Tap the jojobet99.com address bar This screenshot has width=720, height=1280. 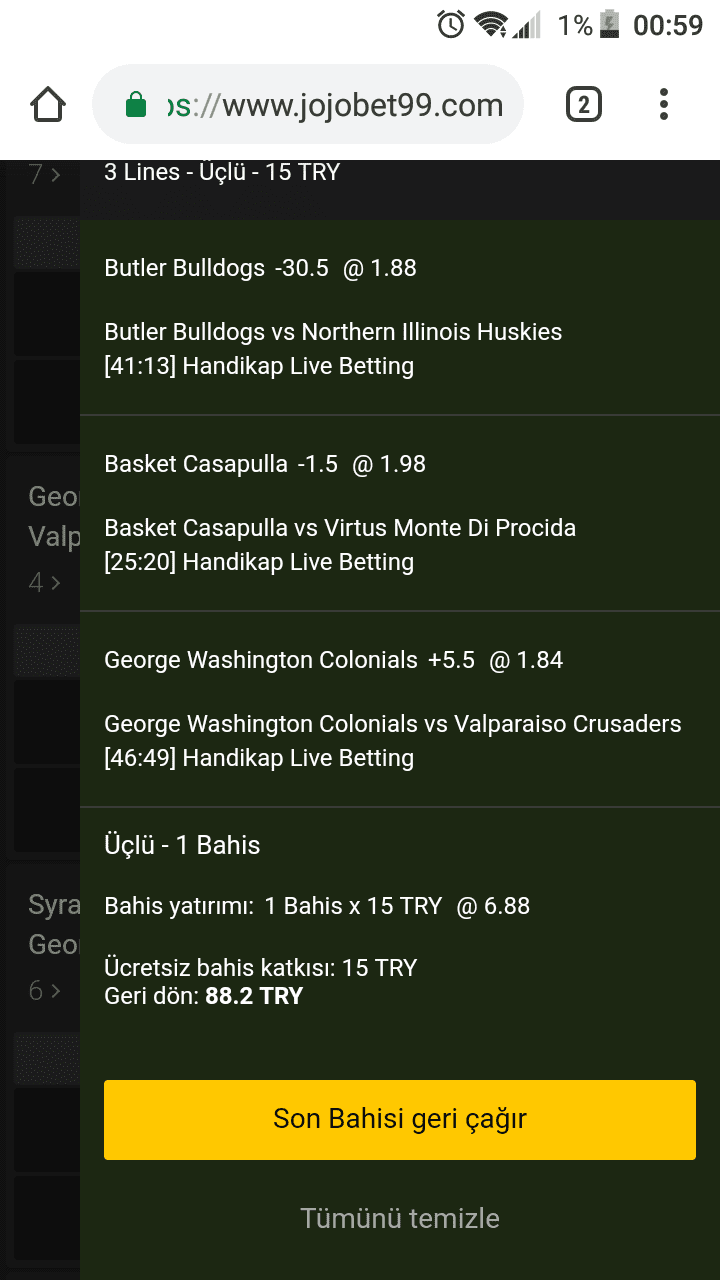[308, 104]
